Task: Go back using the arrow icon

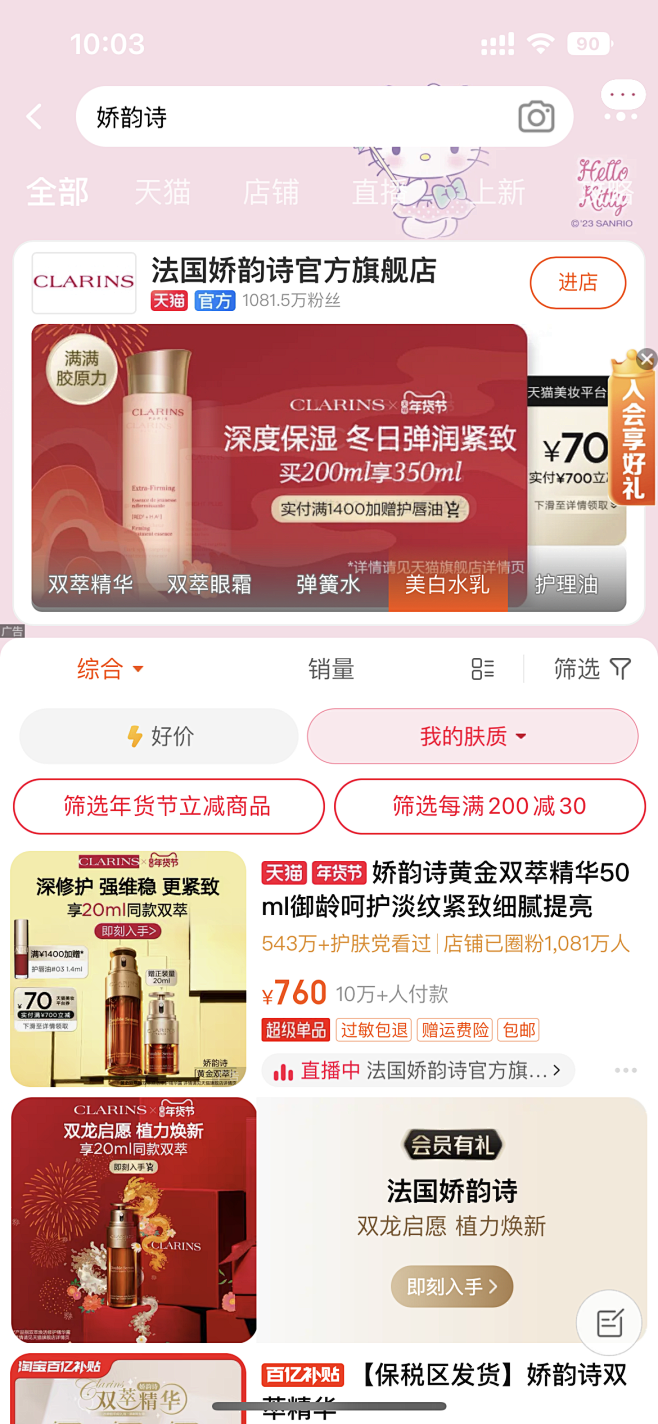Action: pos(34,117)
